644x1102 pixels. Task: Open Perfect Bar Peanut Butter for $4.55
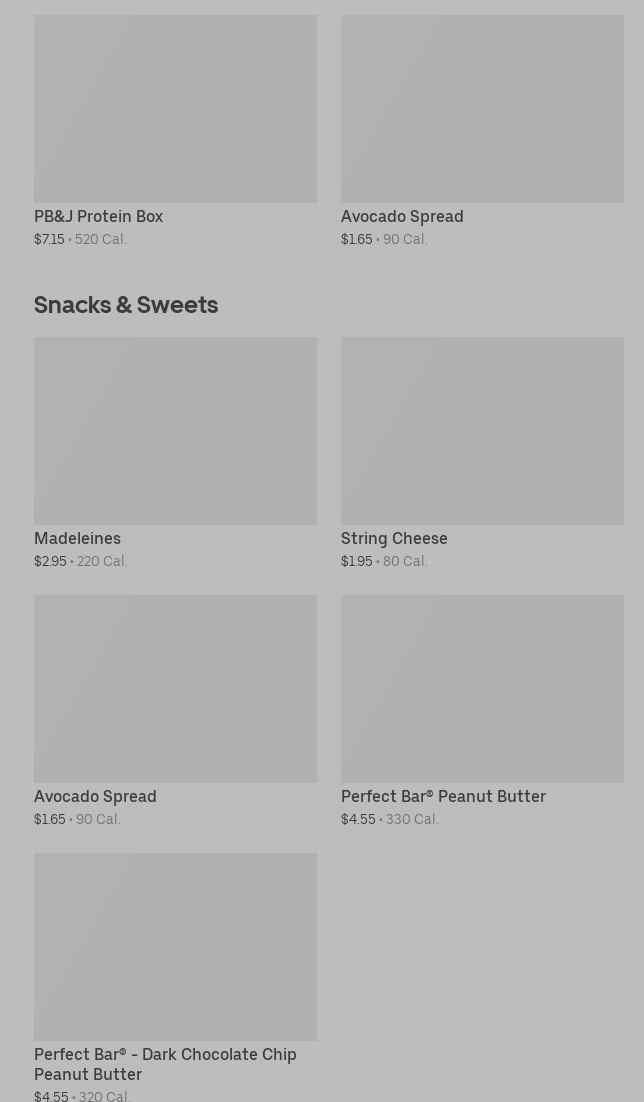coord(482,711)
